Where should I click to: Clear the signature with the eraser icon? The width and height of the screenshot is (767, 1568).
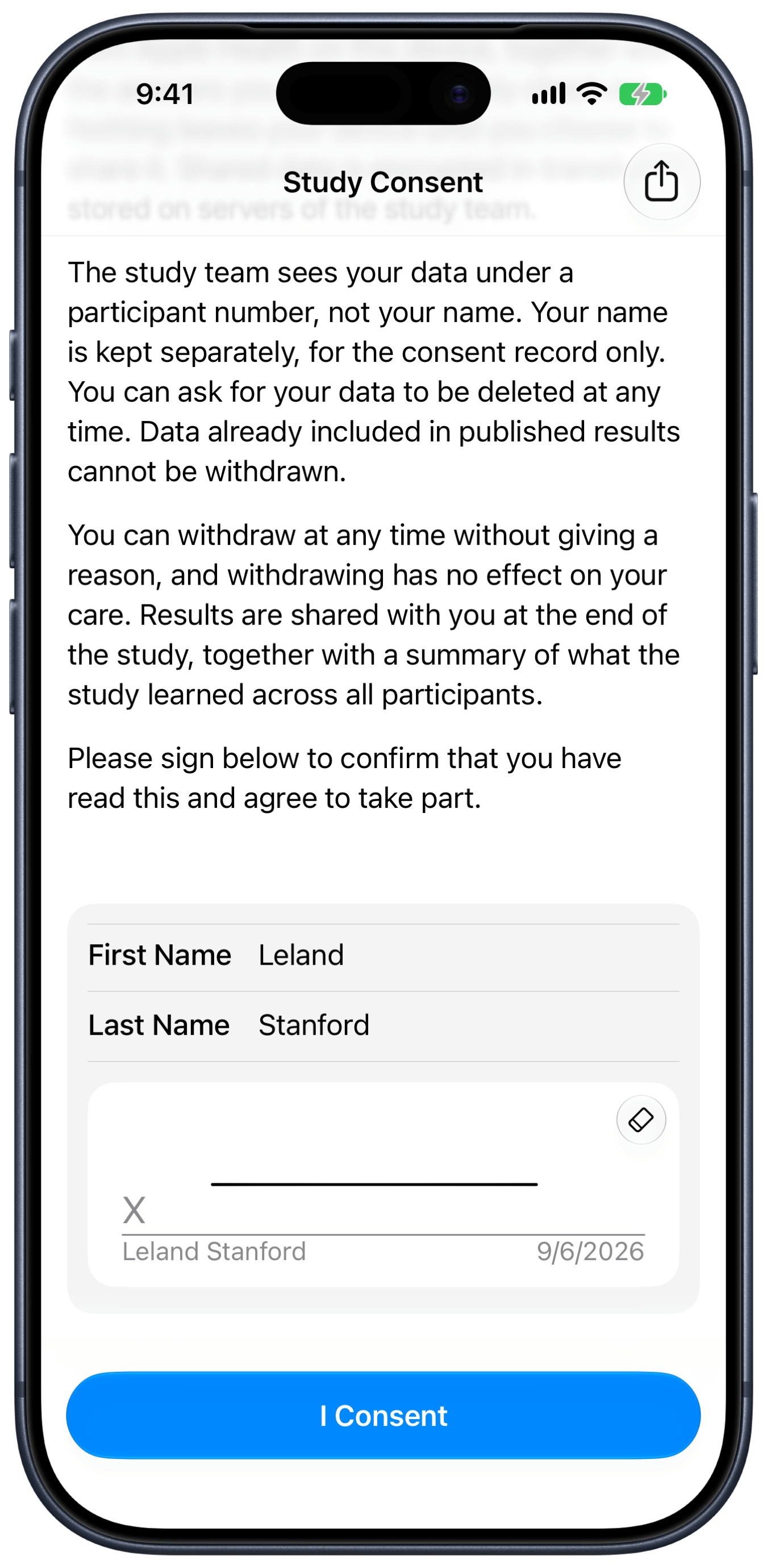click(x=641, y=1119)
